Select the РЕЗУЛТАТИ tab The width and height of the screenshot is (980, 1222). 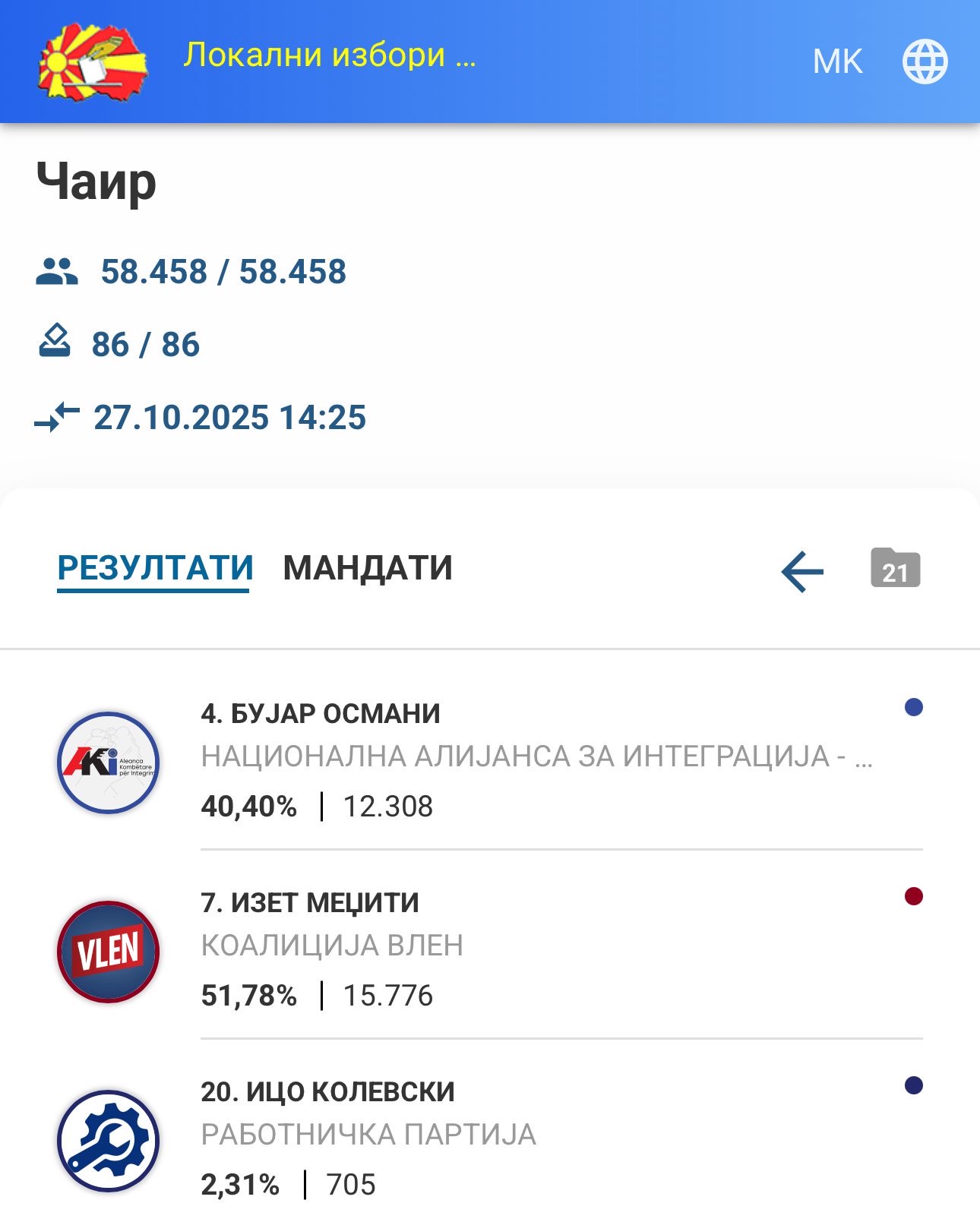[155, 568]
